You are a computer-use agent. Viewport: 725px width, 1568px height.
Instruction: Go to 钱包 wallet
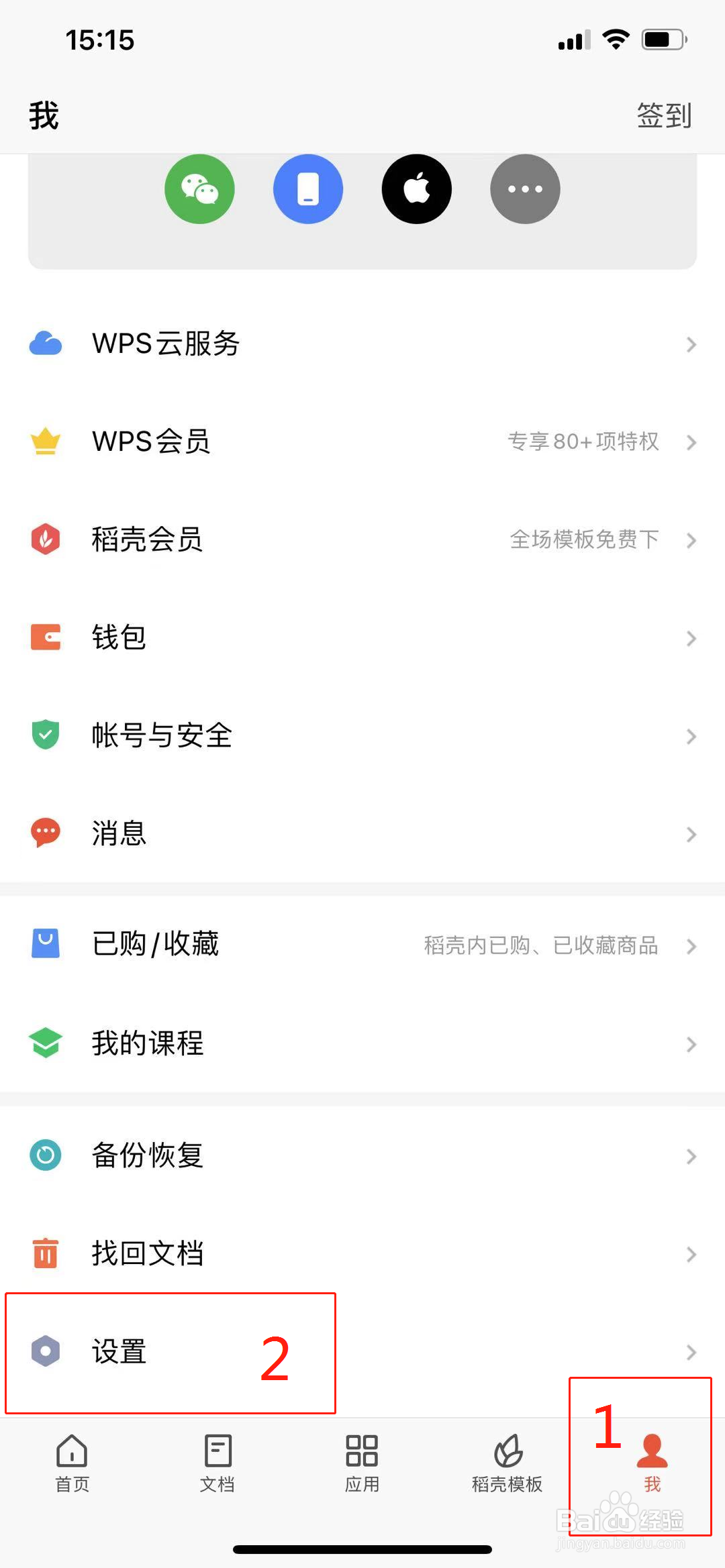point(362,637)
